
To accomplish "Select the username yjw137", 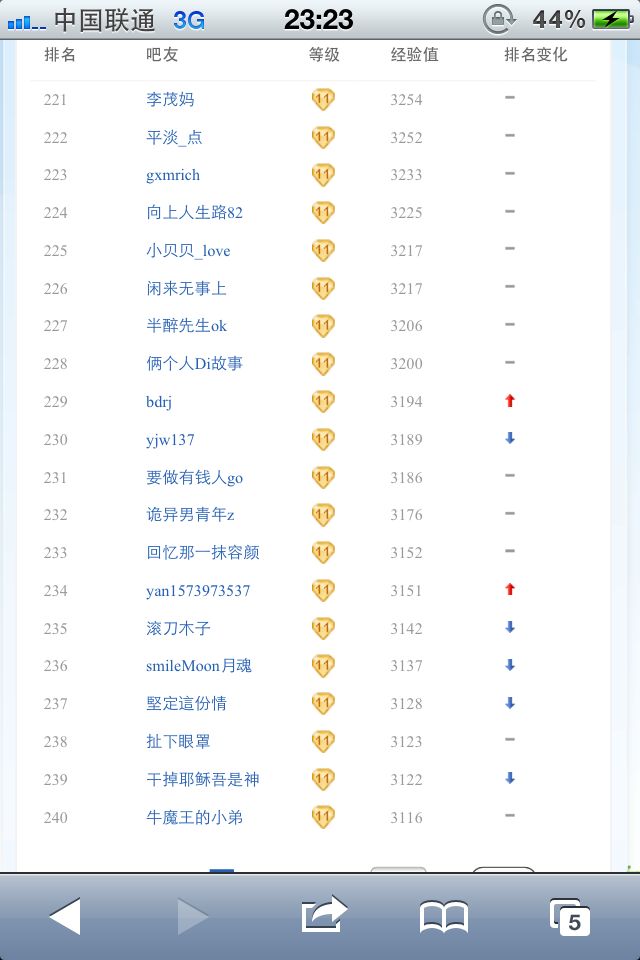I will (x=170, y=440).
